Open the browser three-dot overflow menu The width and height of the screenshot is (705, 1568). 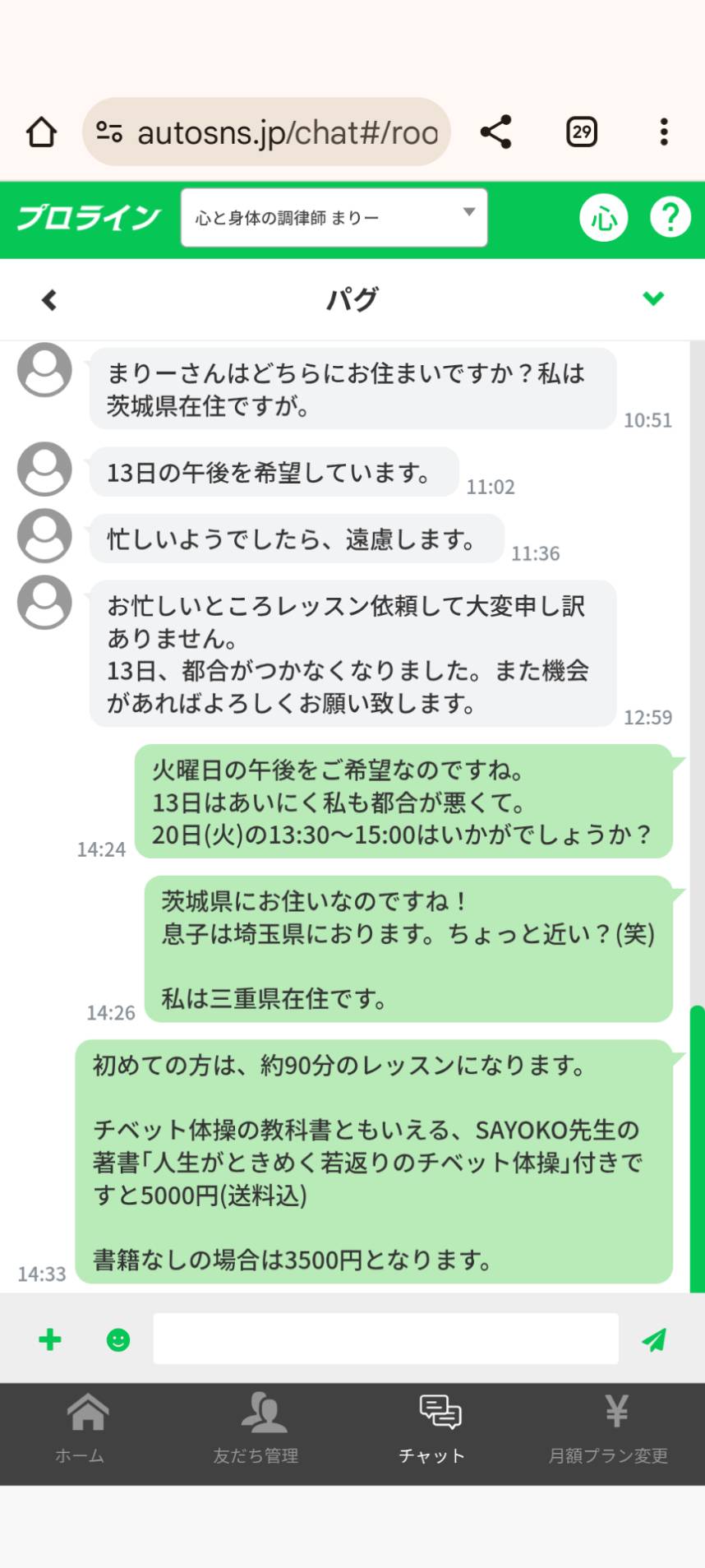click(664, 132)
